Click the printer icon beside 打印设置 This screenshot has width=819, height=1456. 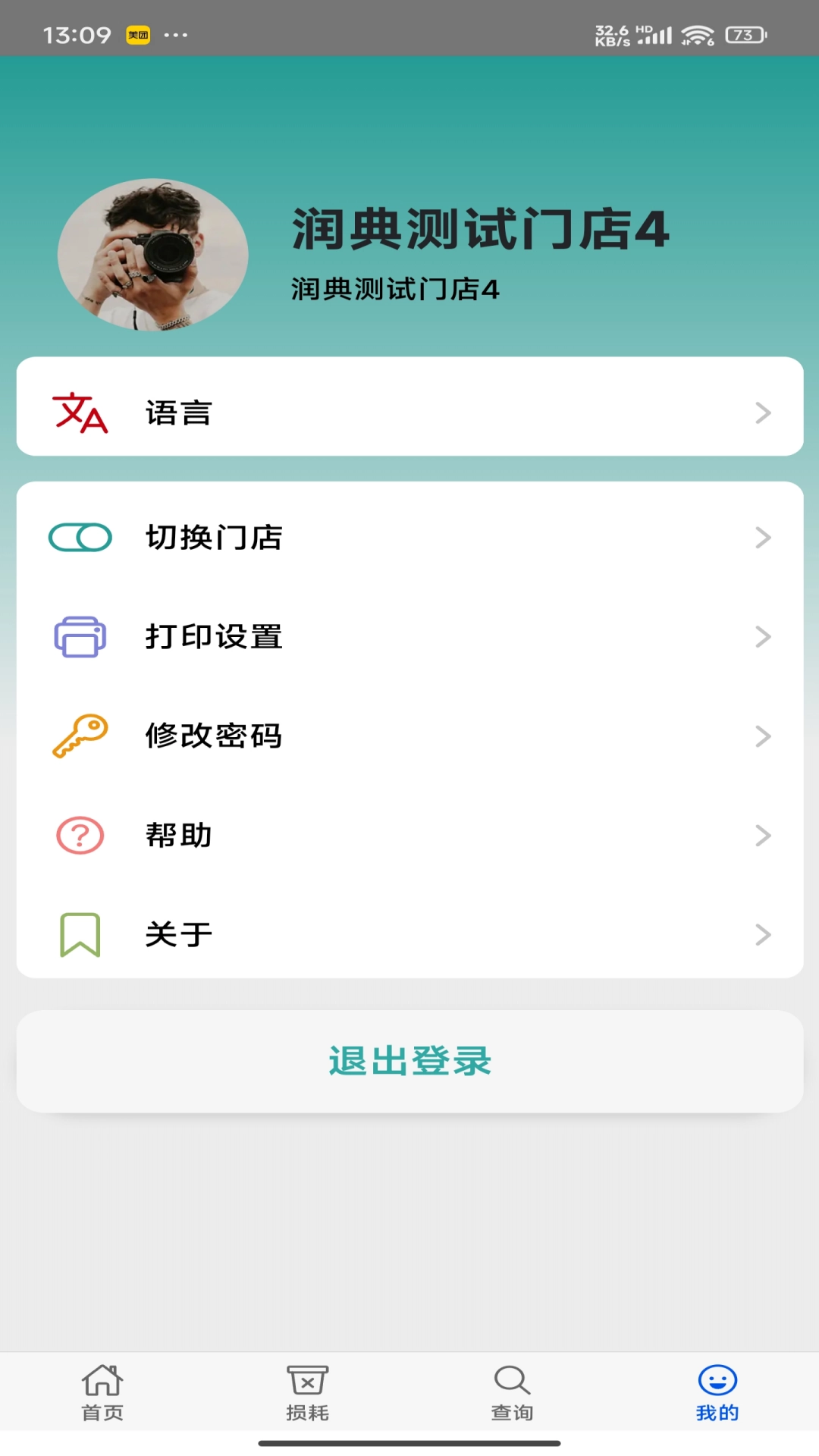(x=79, y=637)
